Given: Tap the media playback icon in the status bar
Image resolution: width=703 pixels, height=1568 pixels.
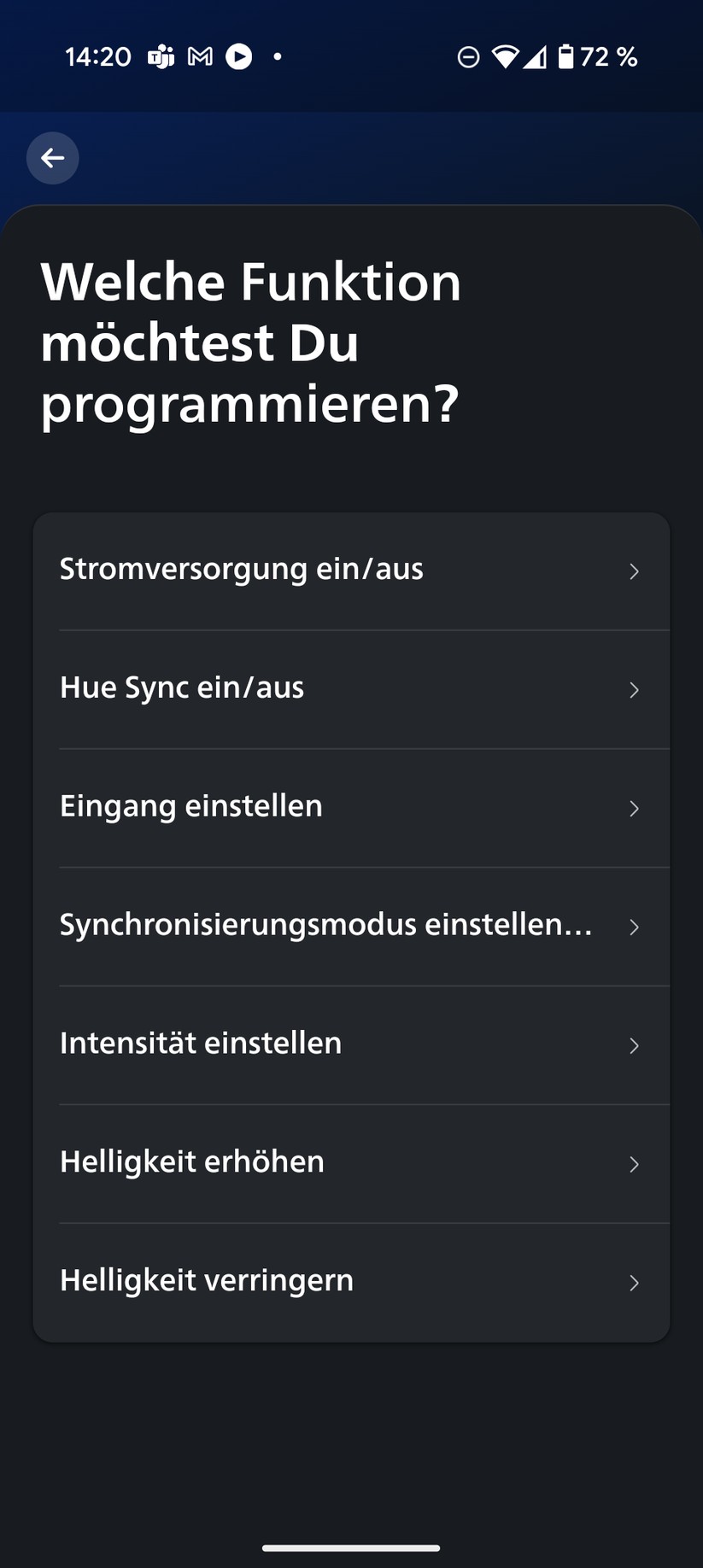Looking at the screenshot, I should pos(239,56).
